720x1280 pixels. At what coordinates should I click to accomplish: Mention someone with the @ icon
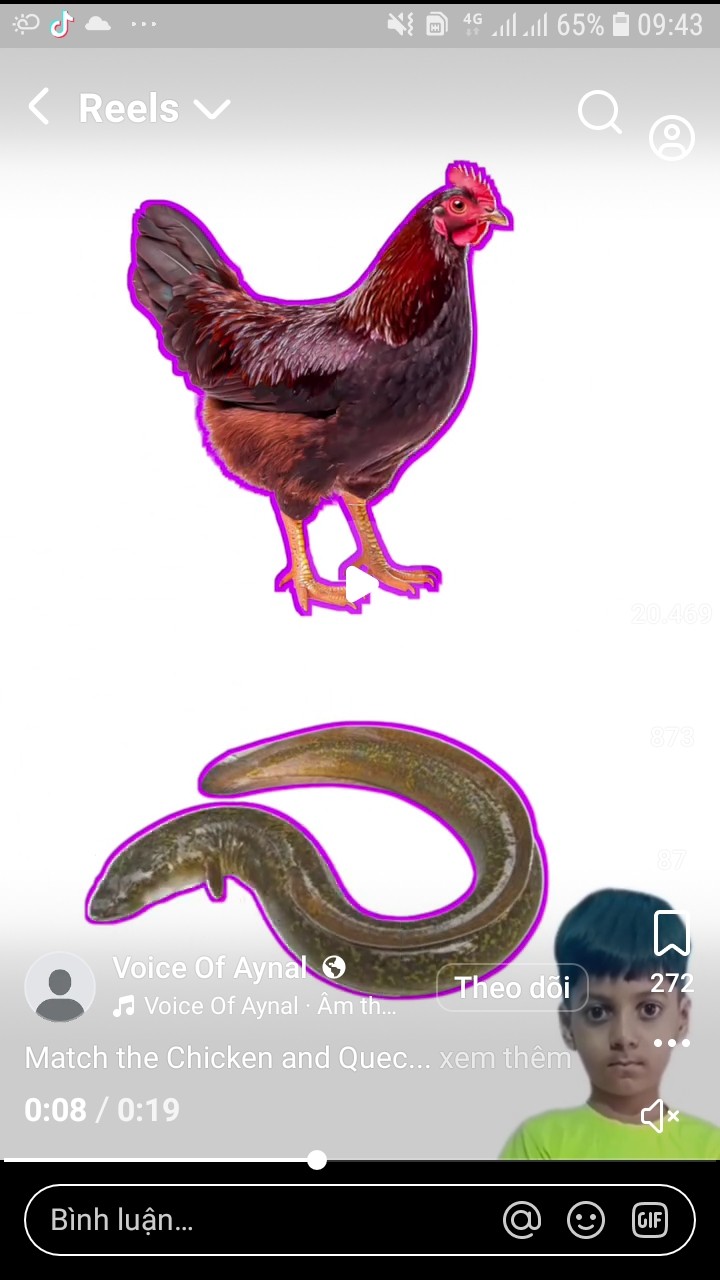click(522, 1220)
